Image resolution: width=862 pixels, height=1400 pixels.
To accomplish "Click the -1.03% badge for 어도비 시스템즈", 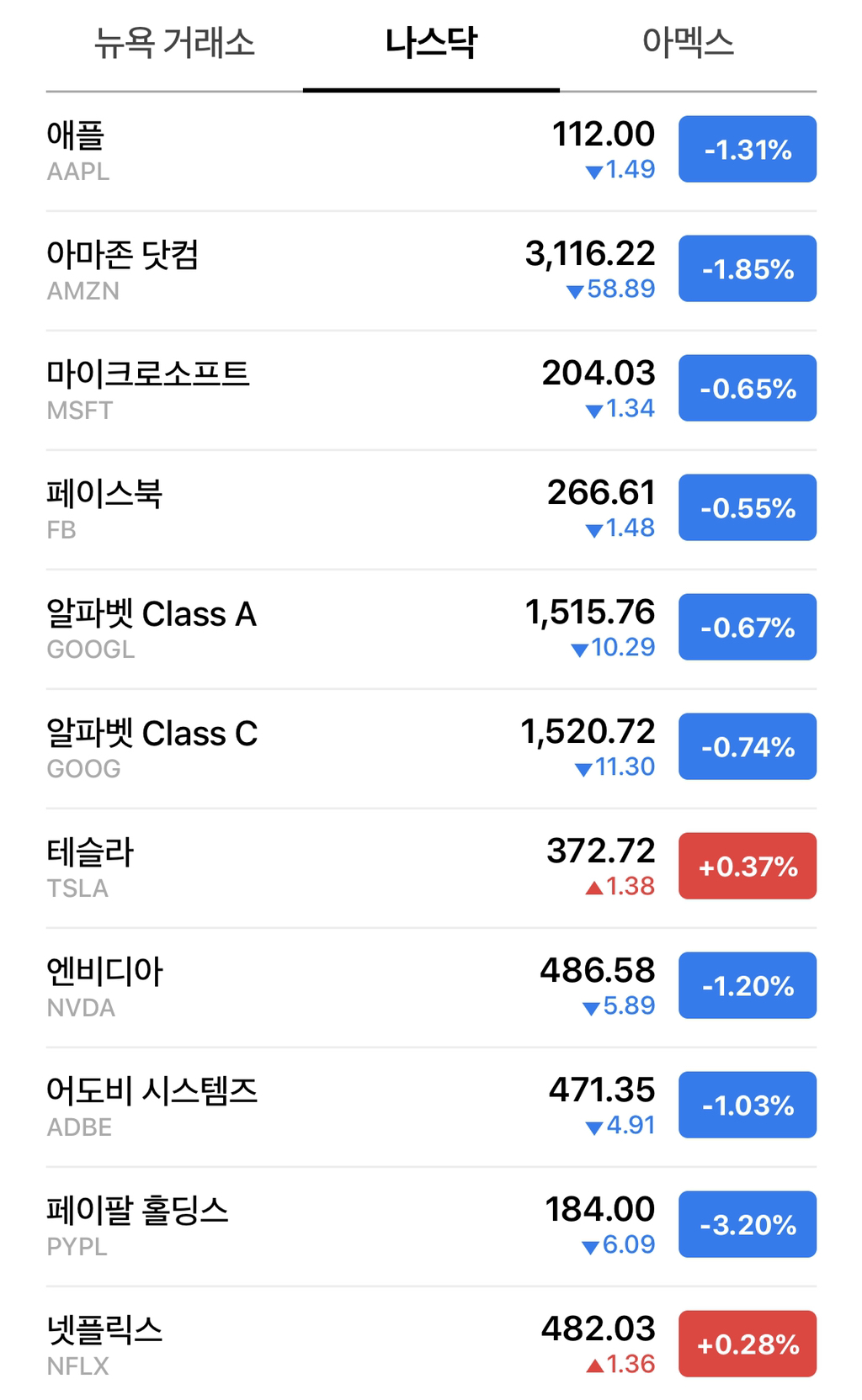I will coord(746,1106).
